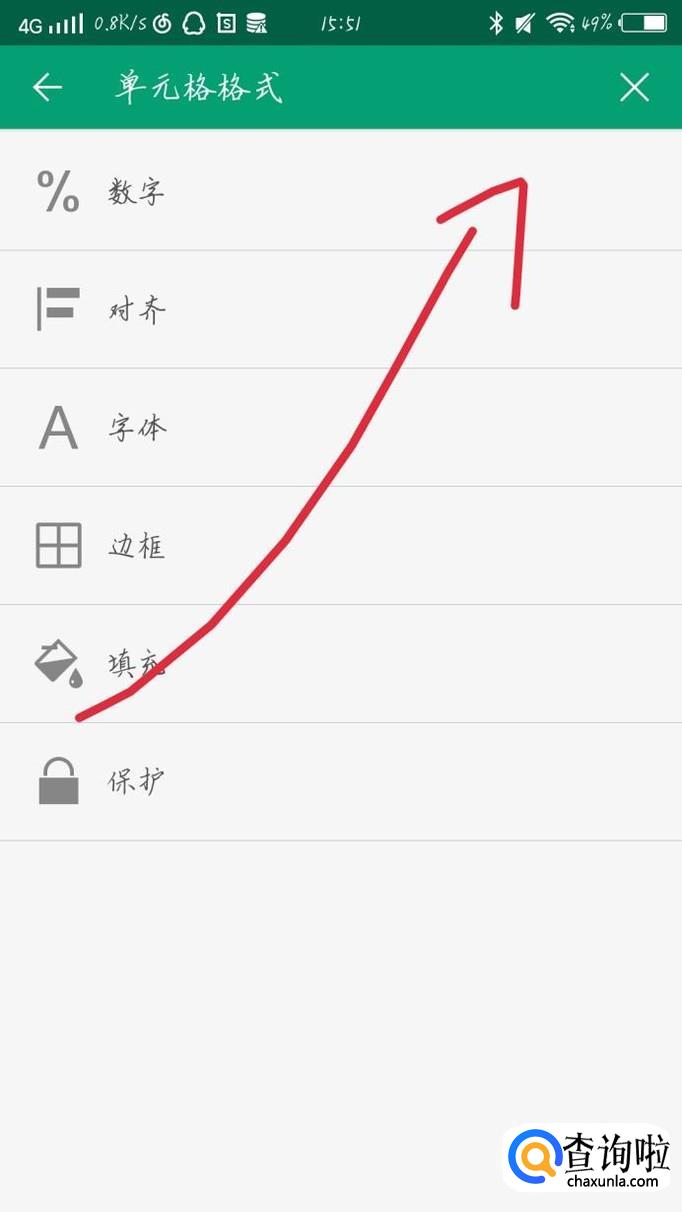Select the 字体 font option

pyautogui.click(x=341, y=427)
